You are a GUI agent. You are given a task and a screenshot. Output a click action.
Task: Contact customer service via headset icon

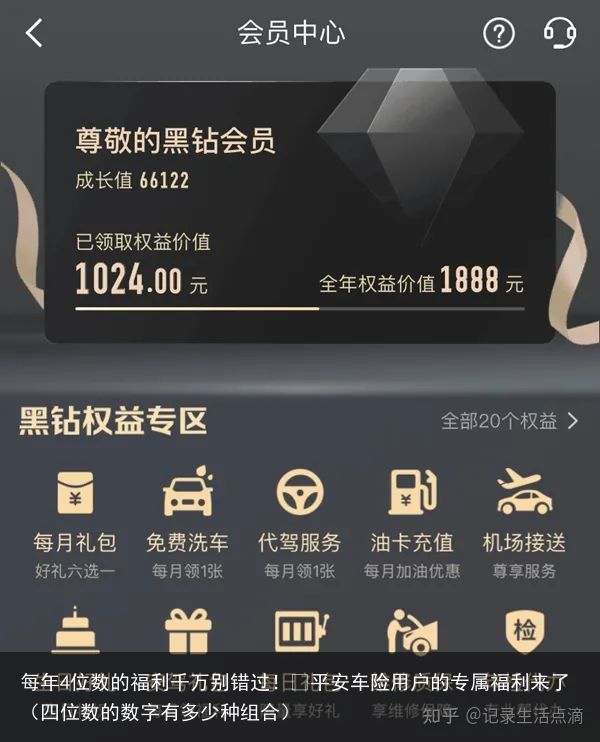tap(559, 33)
